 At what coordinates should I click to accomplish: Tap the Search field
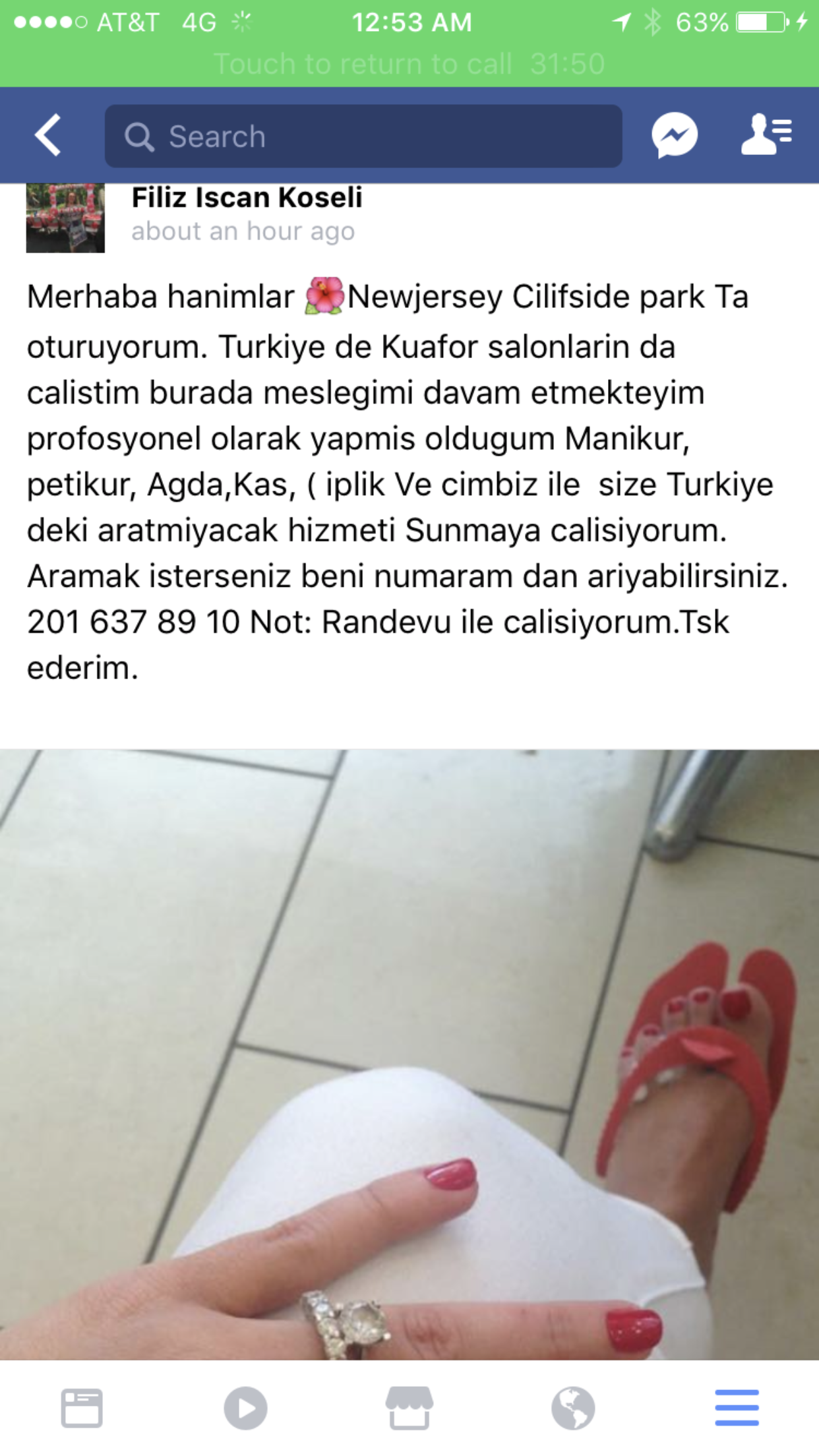click(x=363, y=136)
